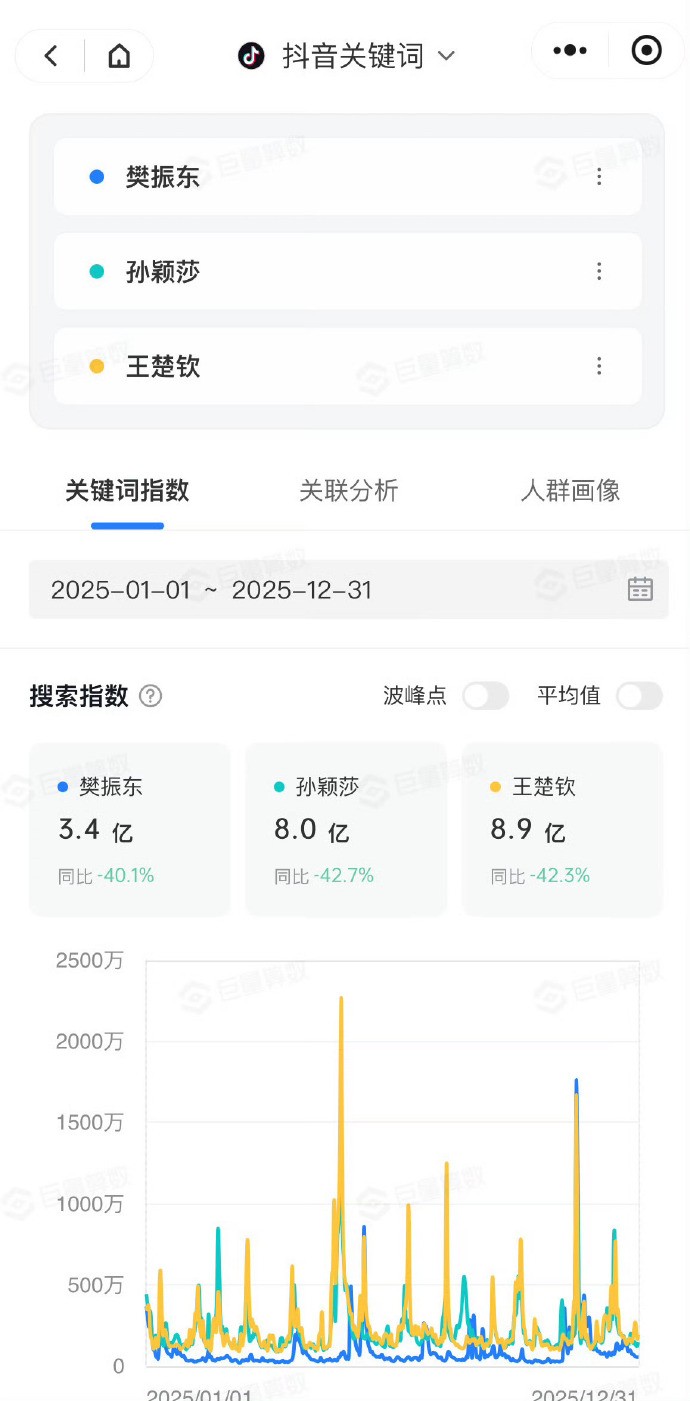Switch to the 关联分析 tab
This screenshot has height=1401, width=690.
click(349, 490)
